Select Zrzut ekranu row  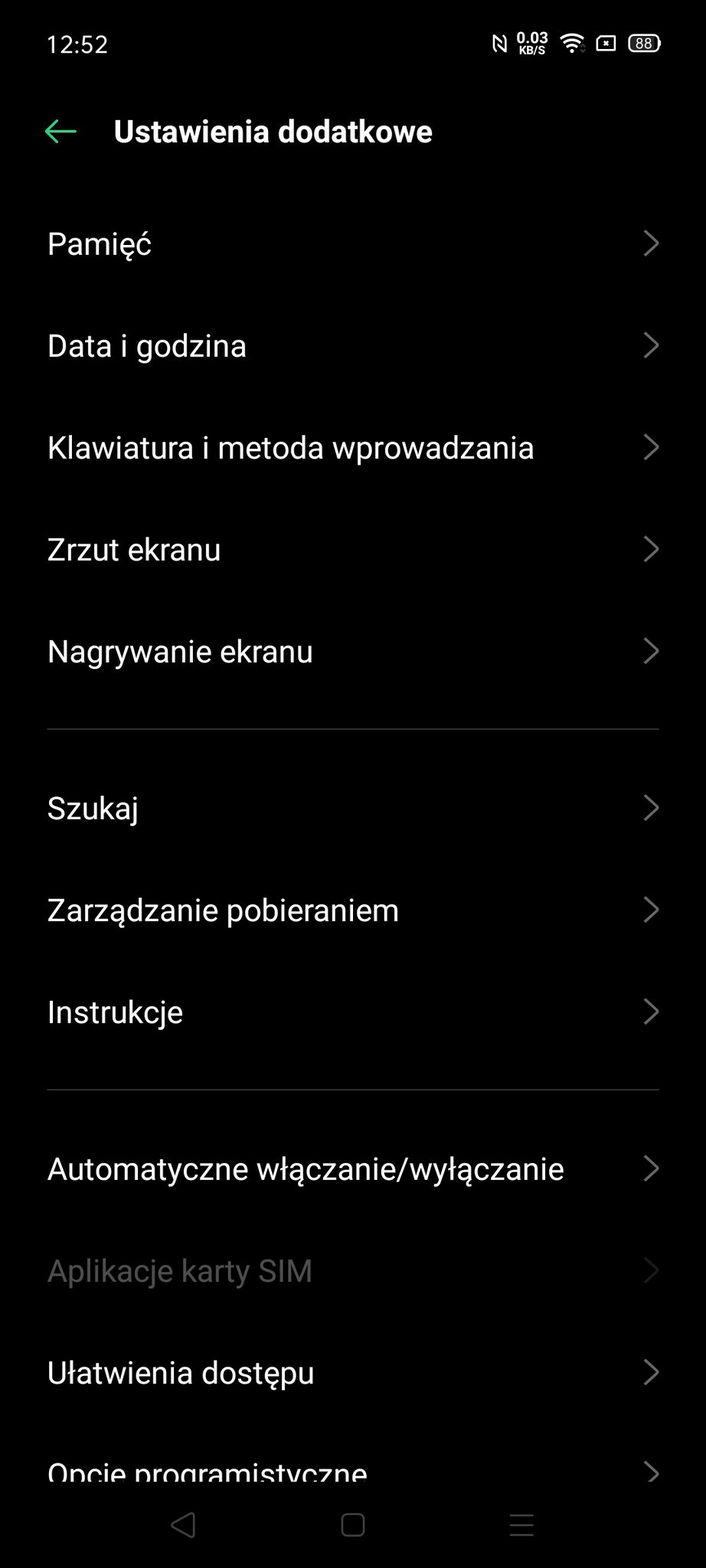tap(353, 550)
